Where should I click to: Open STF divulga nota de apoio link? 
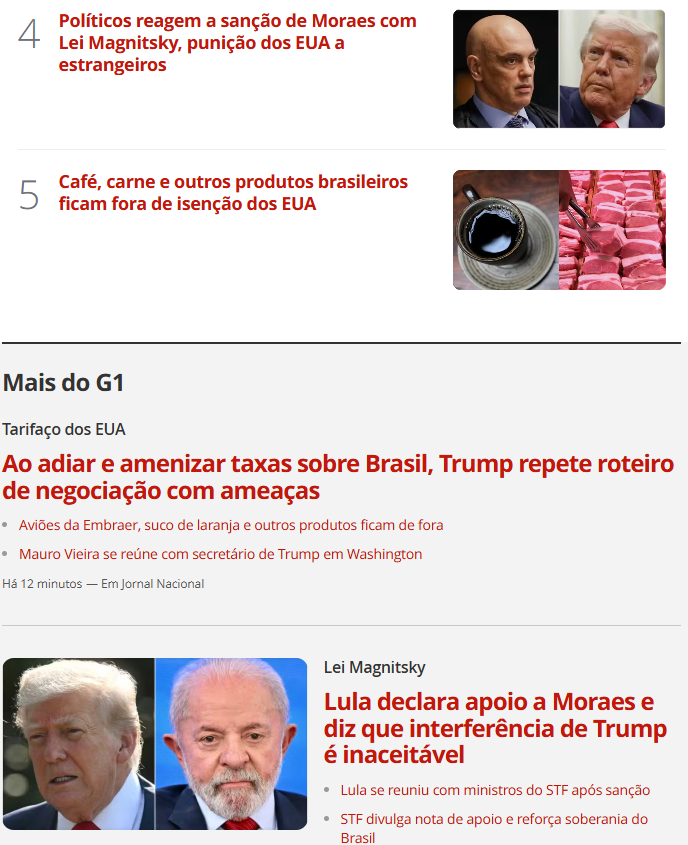point(494,819)
